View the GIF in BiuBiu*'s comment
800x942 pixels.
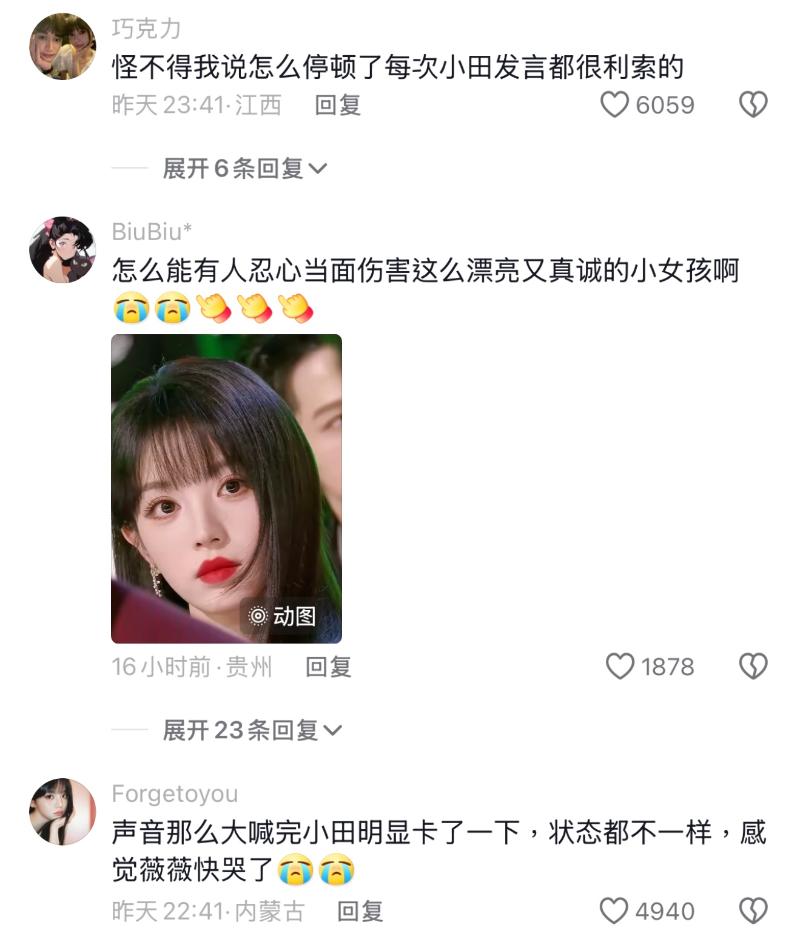click(226, 488)
